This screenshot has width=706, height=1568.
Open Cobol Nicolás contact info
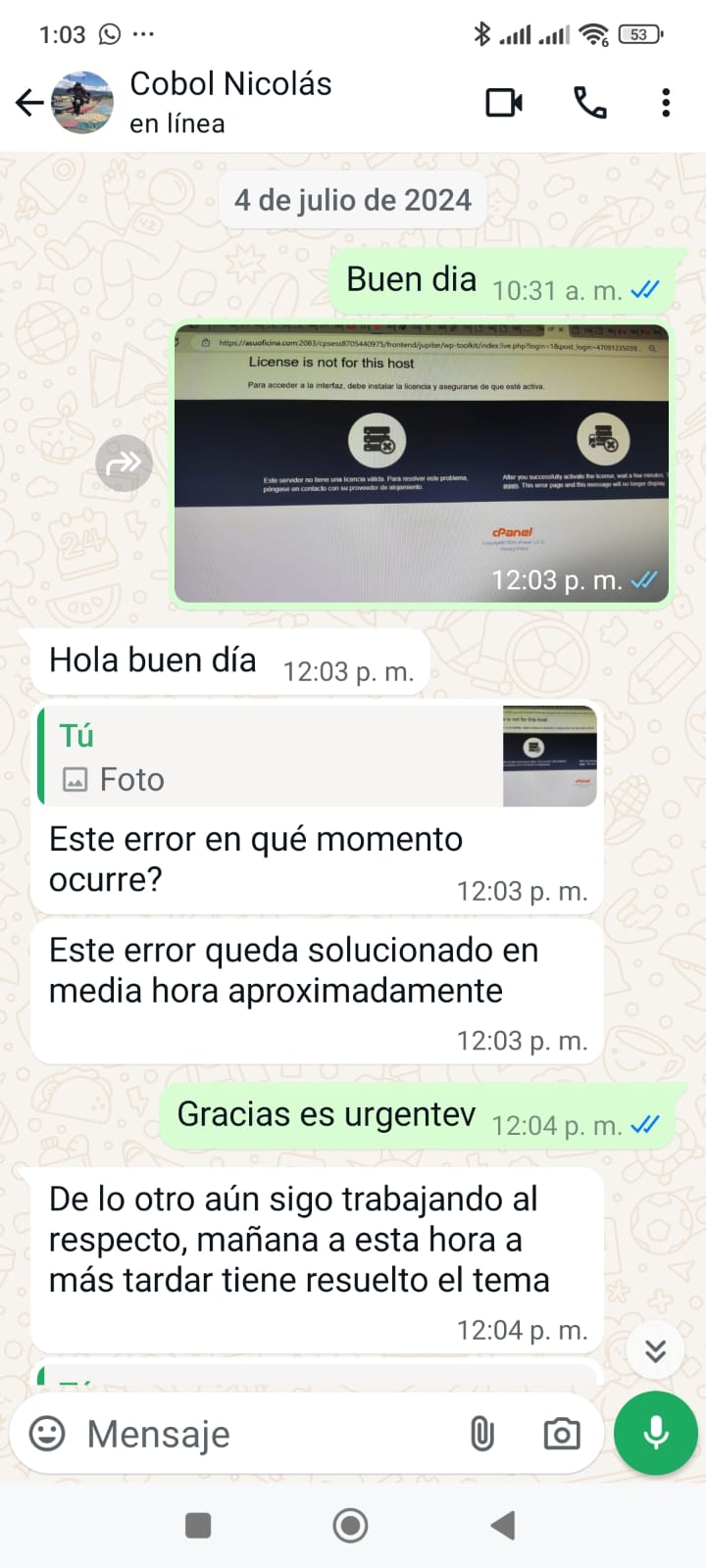(230, 102)
